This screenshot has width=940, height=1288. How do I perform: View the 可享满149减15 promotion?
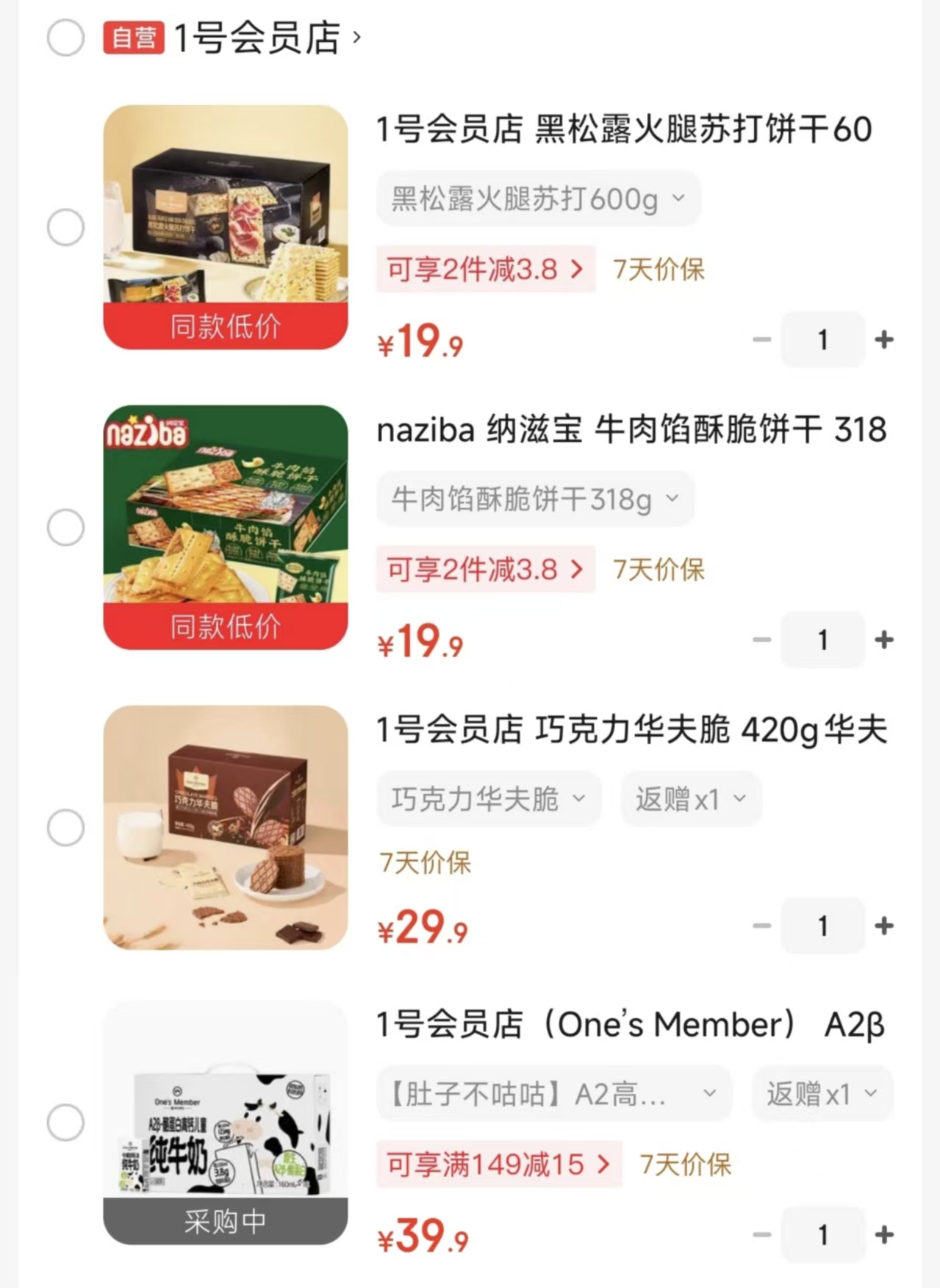pyautogui.click(x=498, y=1164)
